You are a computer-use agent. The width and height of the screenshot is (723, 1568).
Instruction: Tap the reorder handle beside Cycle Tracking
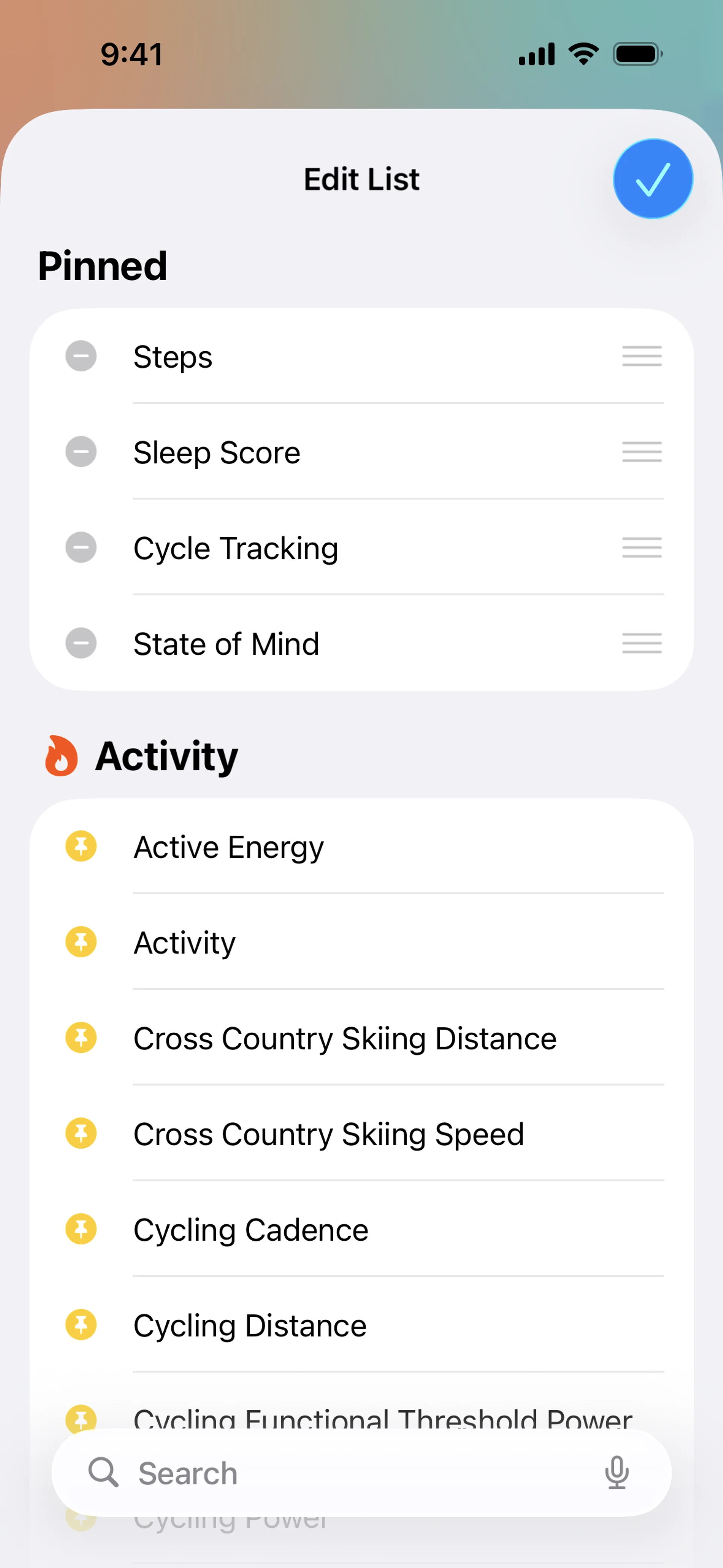641,547
